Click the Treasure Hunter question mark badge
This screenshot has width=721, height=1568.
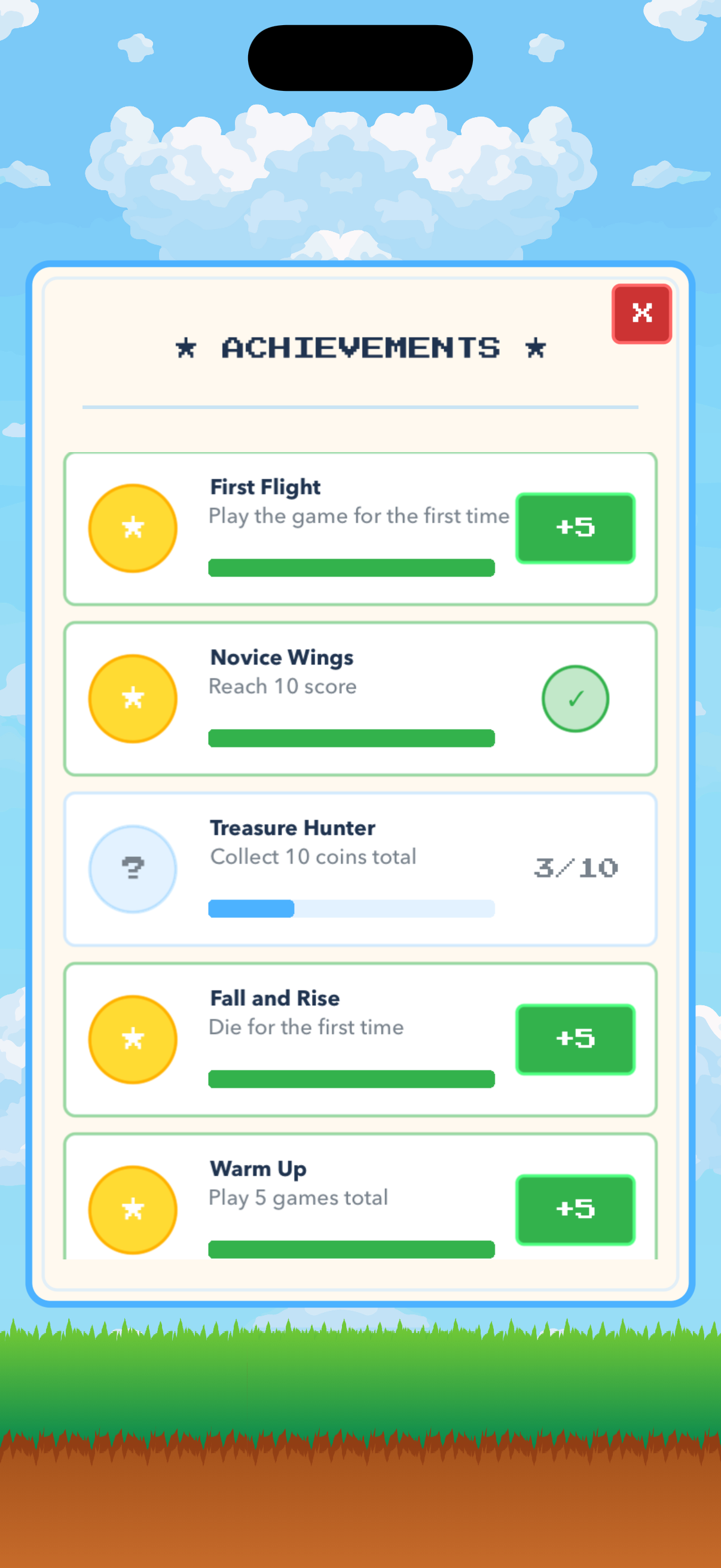coord(133,870)
